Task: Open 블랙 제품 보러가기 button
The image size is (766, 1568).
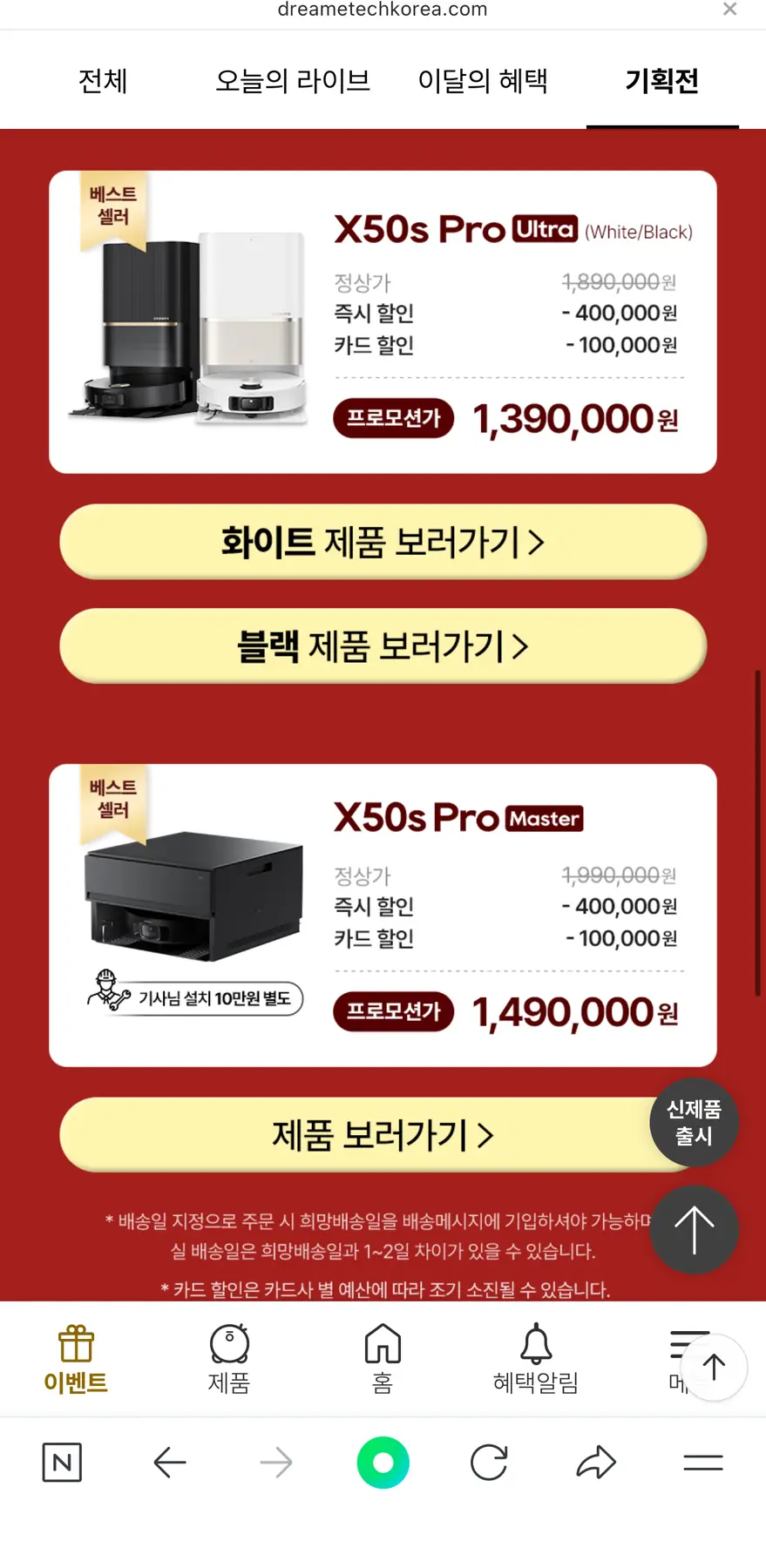Action: tap(383, 646)
